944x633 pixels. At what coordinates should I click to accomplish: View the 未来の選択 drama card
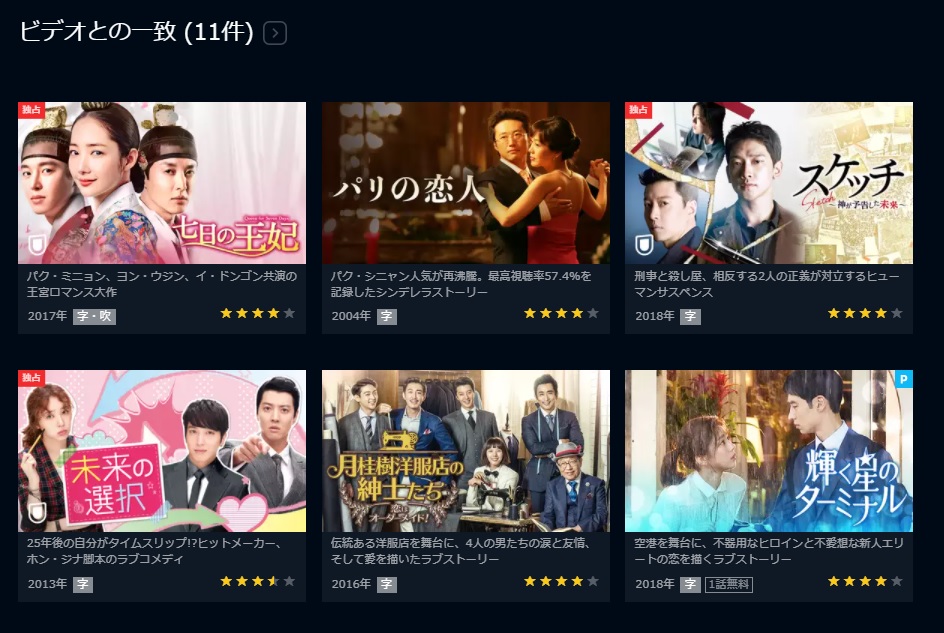162,451
